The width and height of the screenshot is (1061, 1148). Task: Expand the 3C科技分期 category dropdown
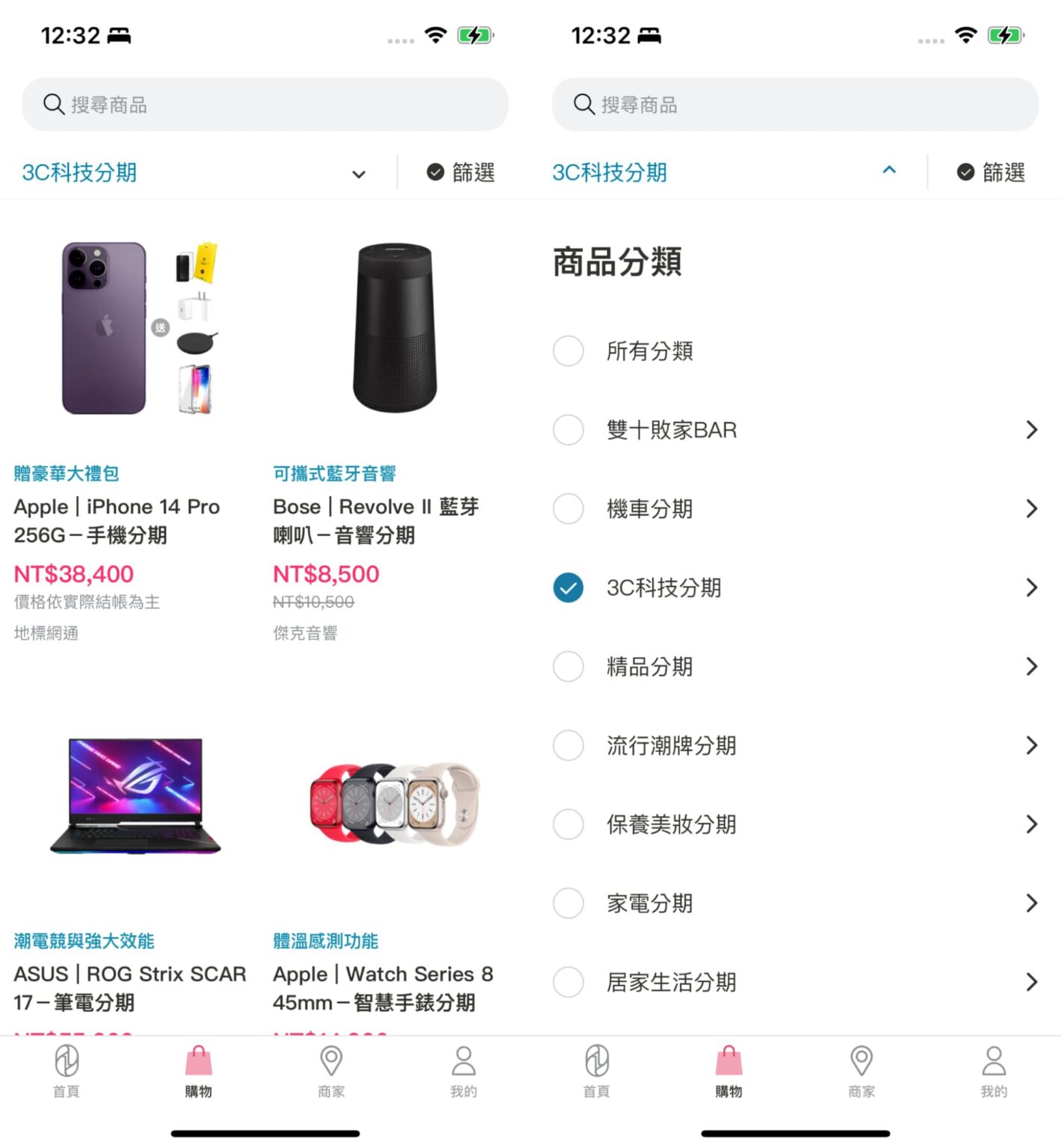(359, 174)
